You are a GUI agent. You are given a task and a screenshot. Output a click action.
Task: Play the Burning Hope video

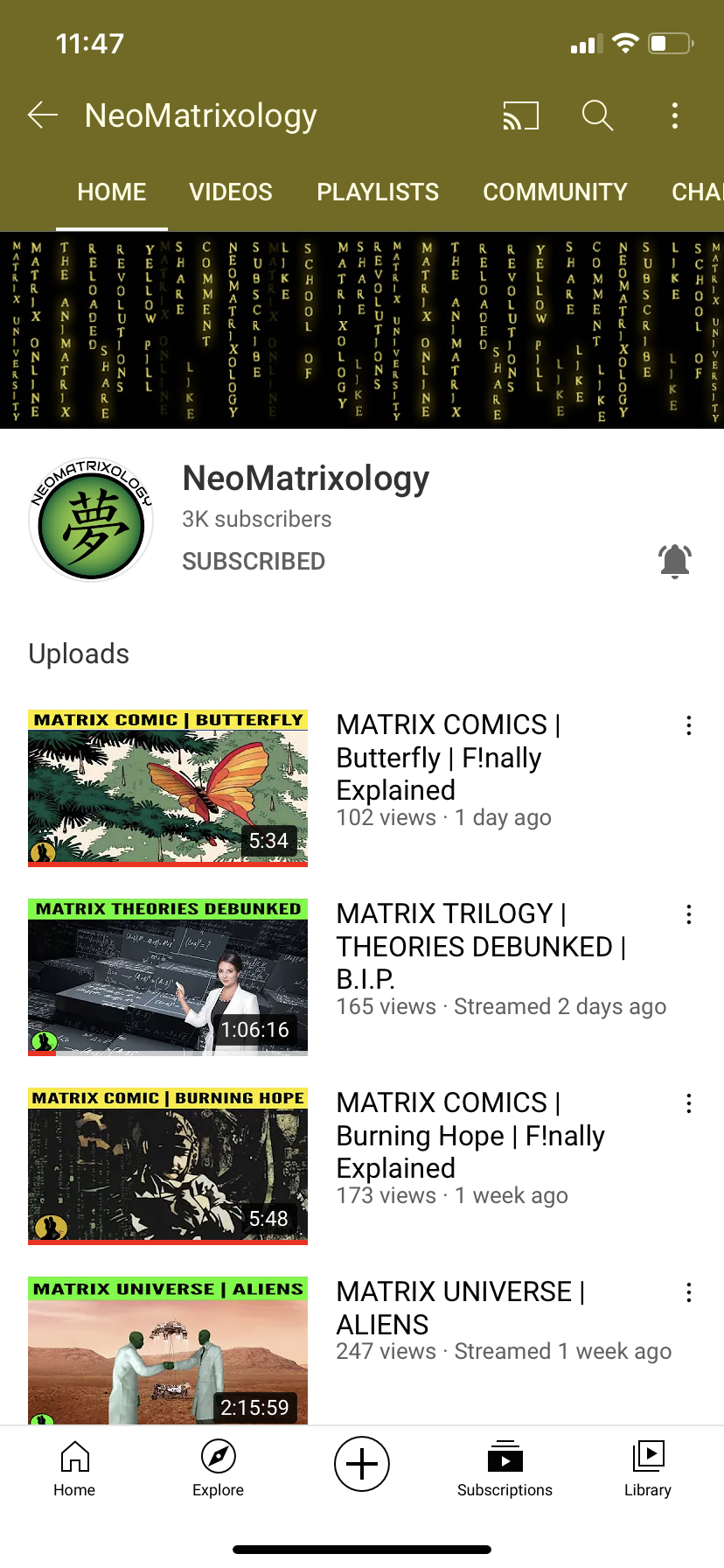click(168, 1165)
